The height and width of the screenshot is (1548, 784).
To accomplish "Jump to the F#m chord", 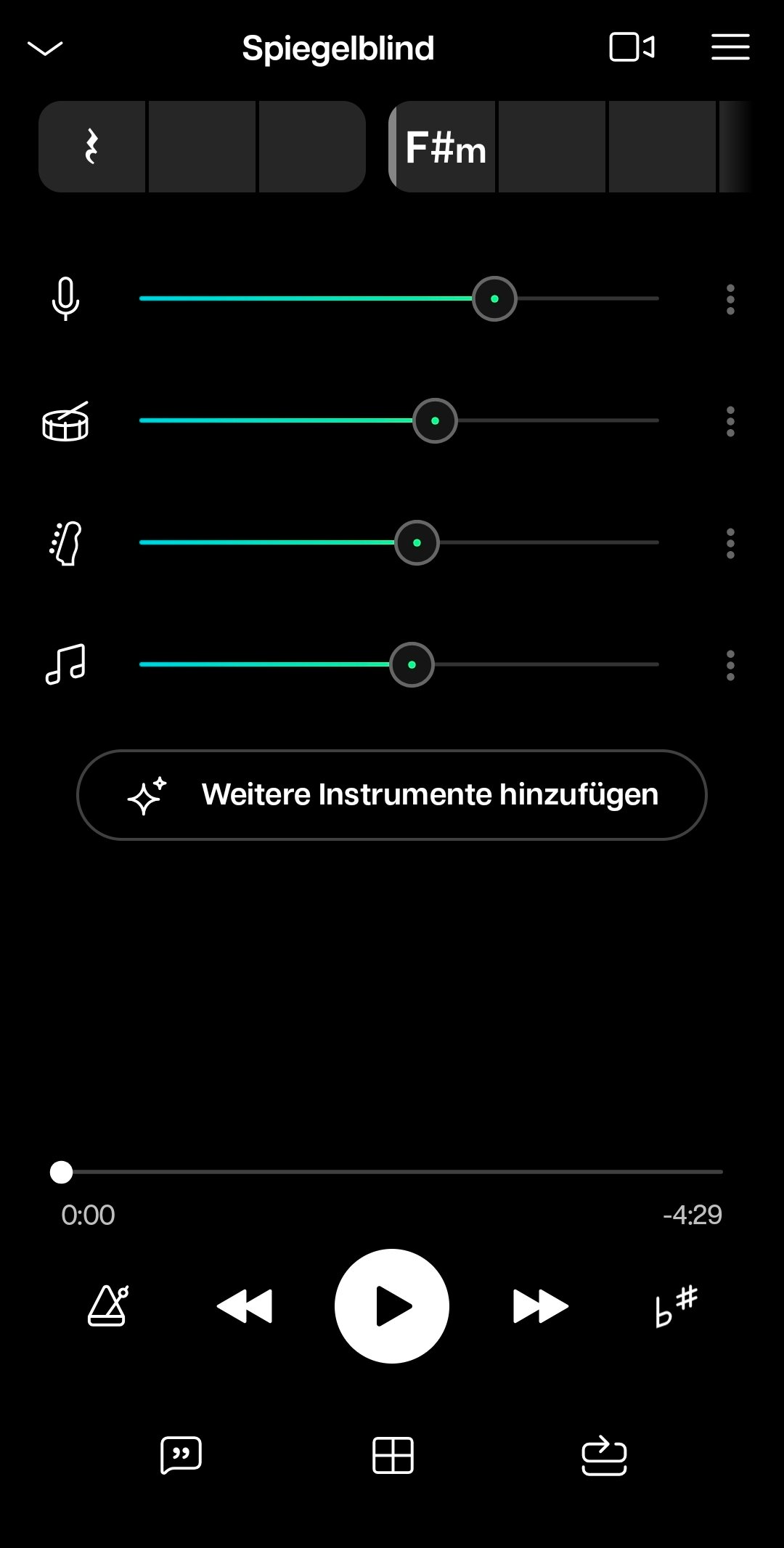I will pos(444,147).
